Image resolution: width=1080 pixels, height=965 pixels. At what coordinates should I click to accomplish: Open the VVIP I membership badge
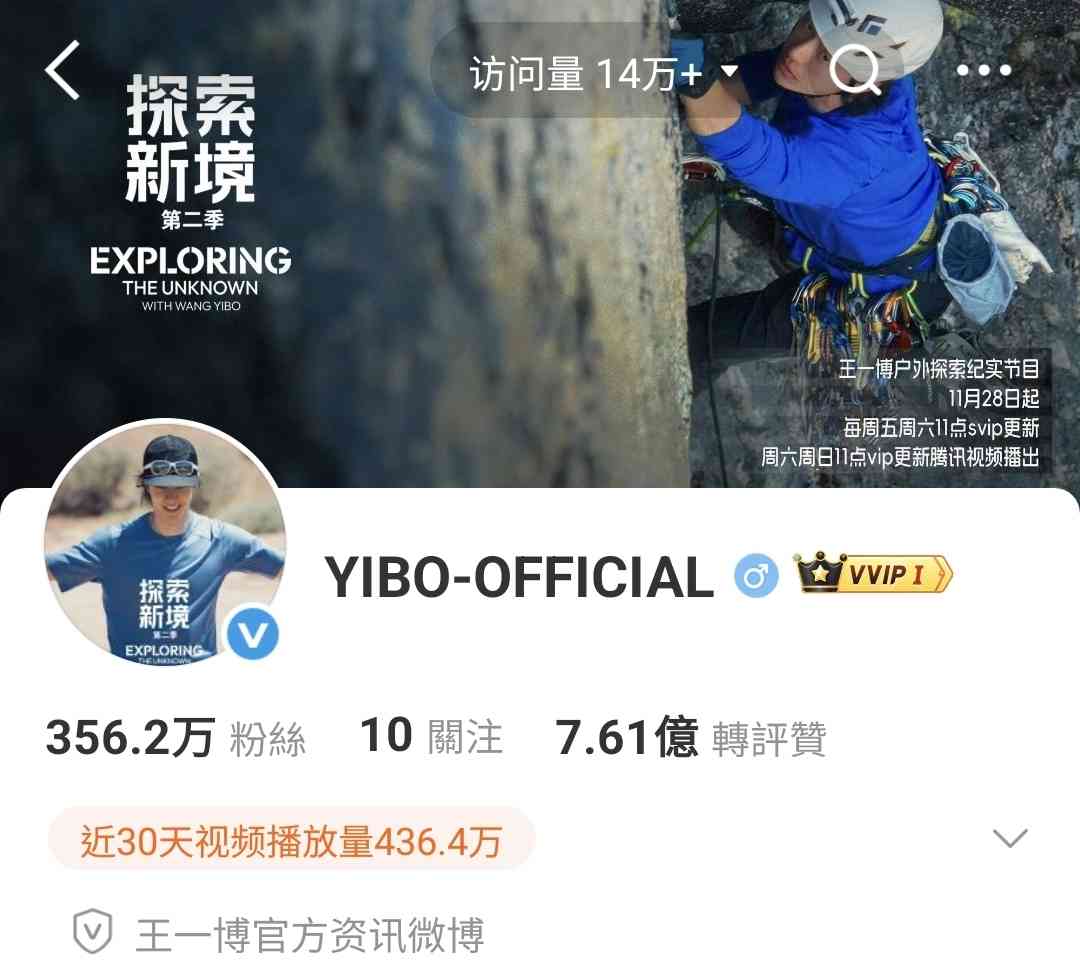coord(873,574)
